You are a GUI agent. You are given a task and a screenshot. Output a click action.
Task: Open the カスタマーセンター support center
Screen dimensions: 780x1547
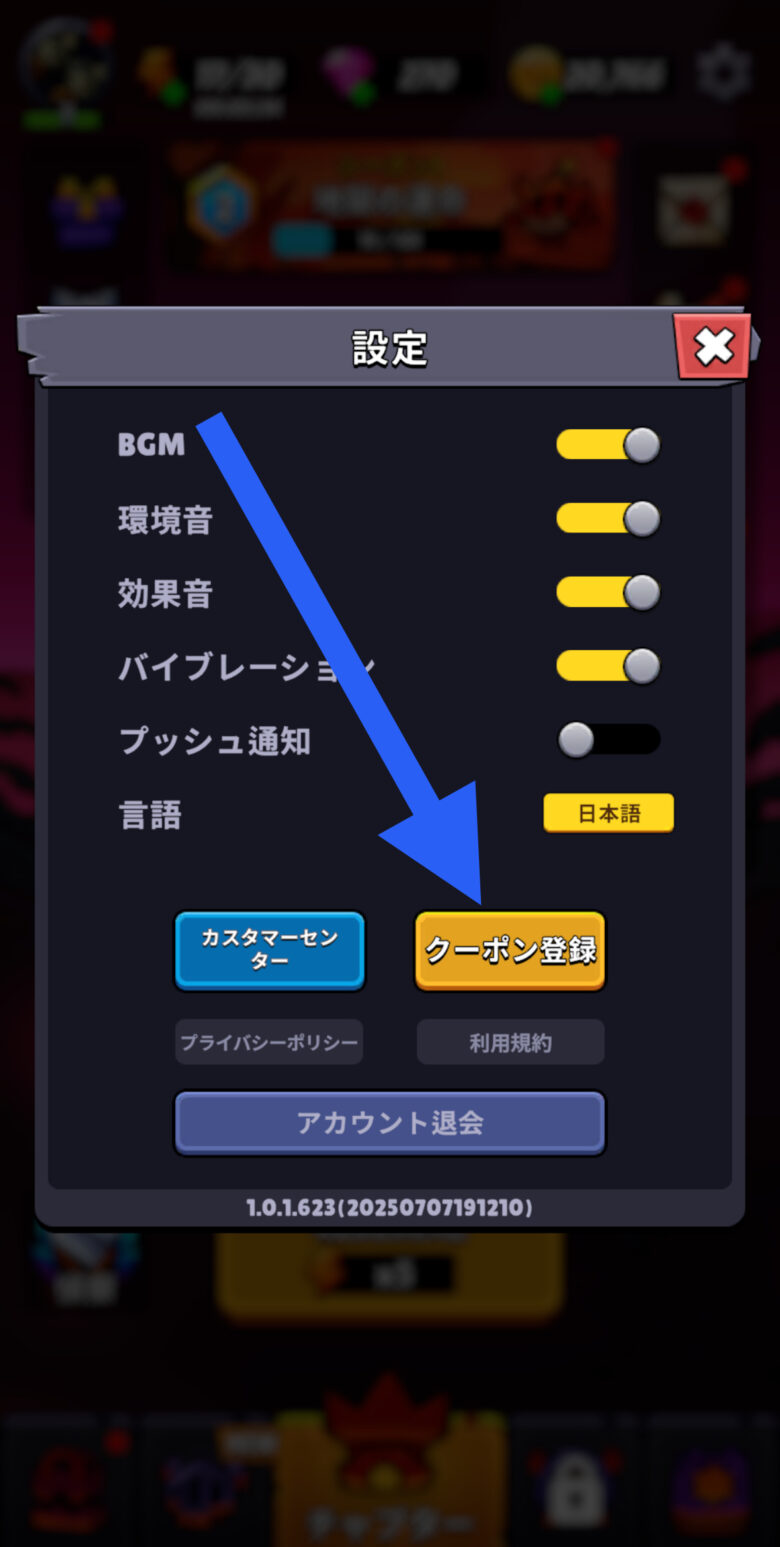(x=270, y=950)
